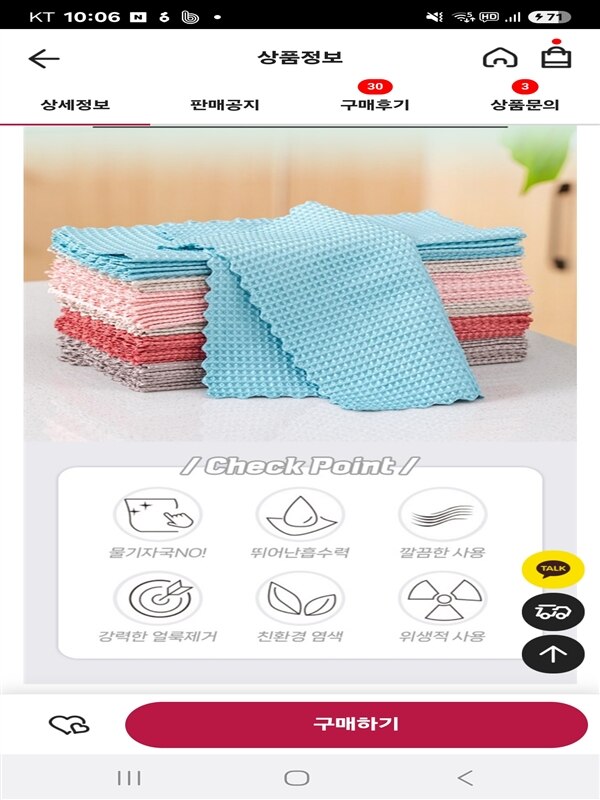Tap 구매하기 to purchase

[356, 724]
